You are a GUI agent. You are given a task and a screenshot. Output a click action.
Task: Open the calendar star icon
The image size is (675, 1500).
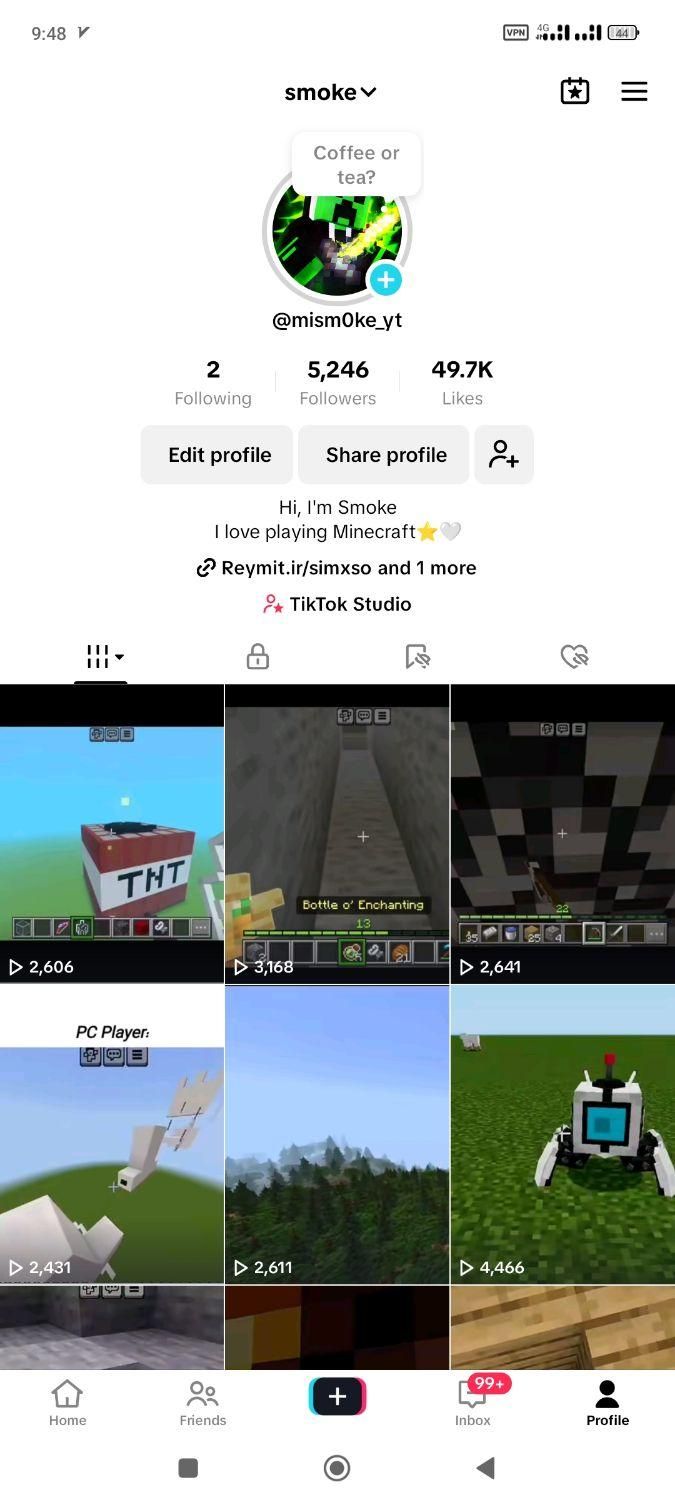click(x=574, y=91)
